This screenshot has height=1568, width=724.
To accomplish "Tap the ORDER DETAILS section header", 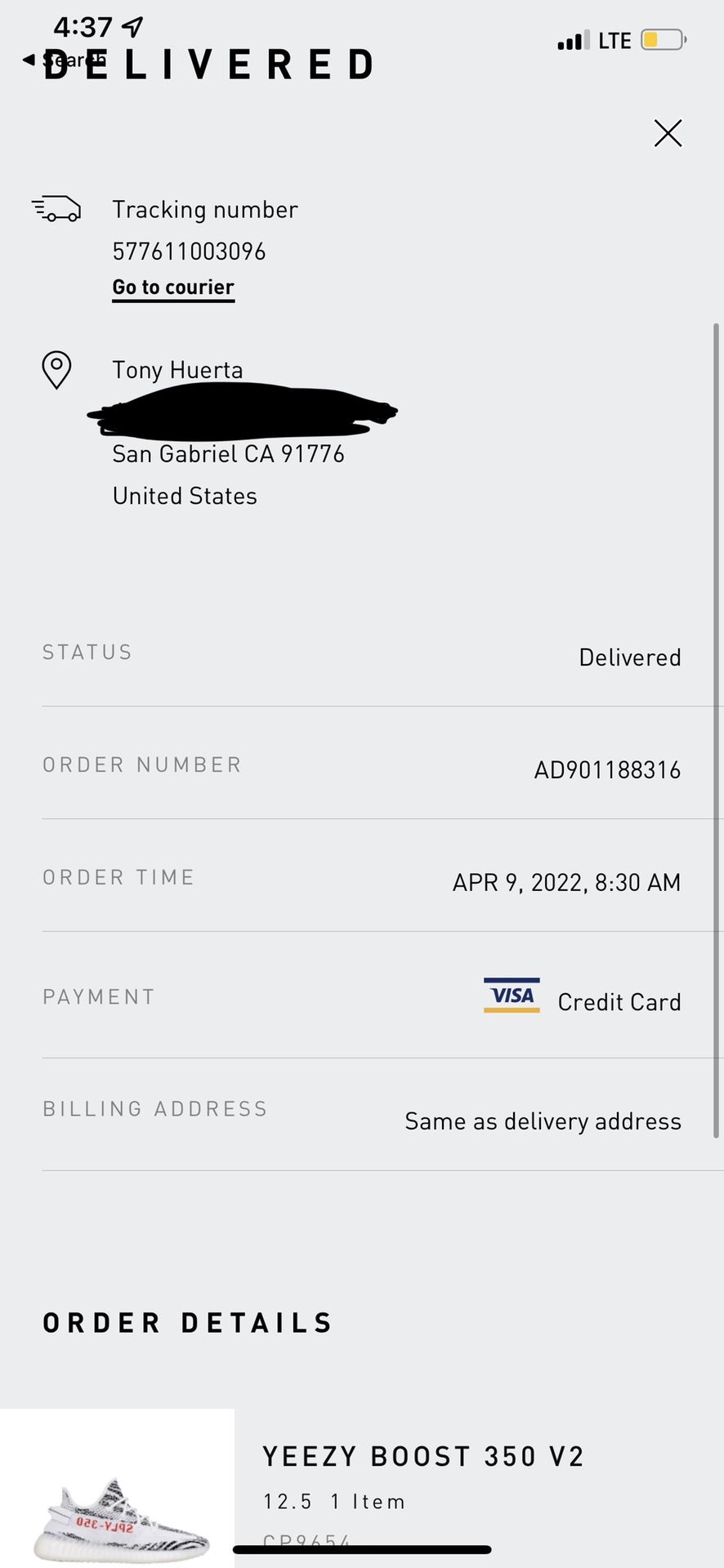I will point(186,1322).
